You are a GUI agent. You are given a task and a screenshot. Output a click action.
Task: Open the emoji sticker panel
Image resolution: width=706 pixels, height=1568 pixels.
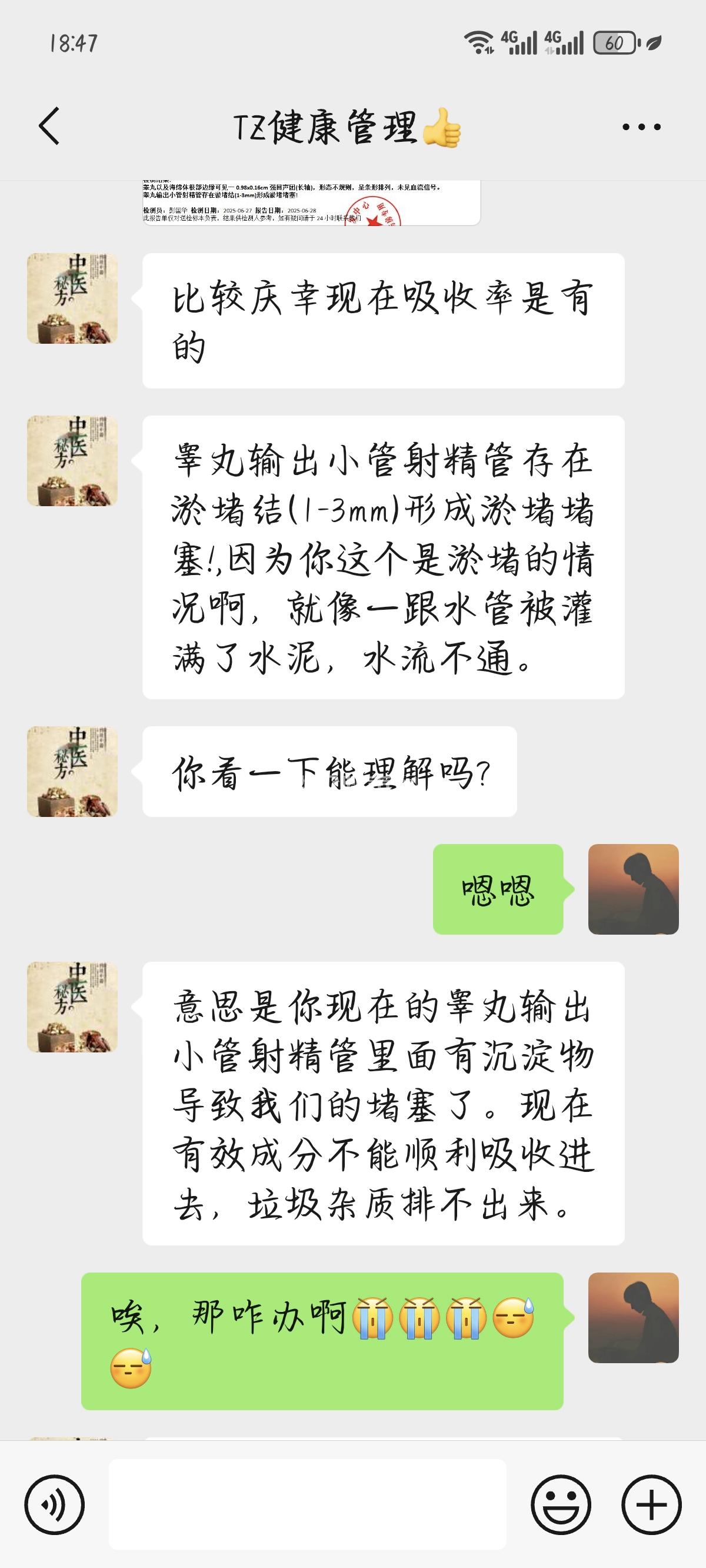[561, 1504]
